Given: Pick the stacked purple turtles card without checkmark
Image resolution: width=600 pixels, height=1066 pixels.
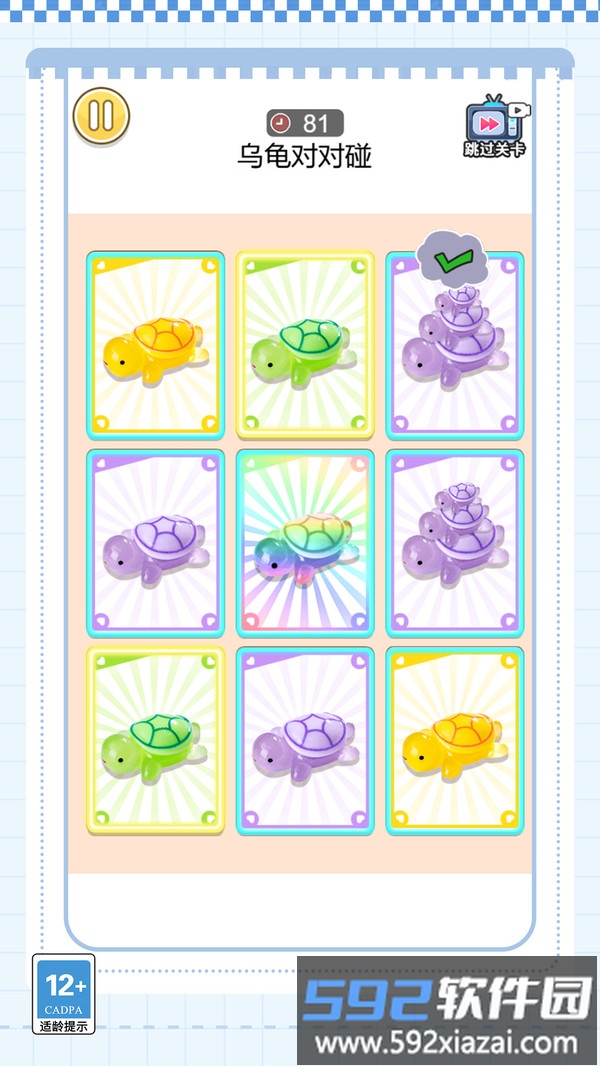Looking at the screenshot, I should tap(455, 544).
